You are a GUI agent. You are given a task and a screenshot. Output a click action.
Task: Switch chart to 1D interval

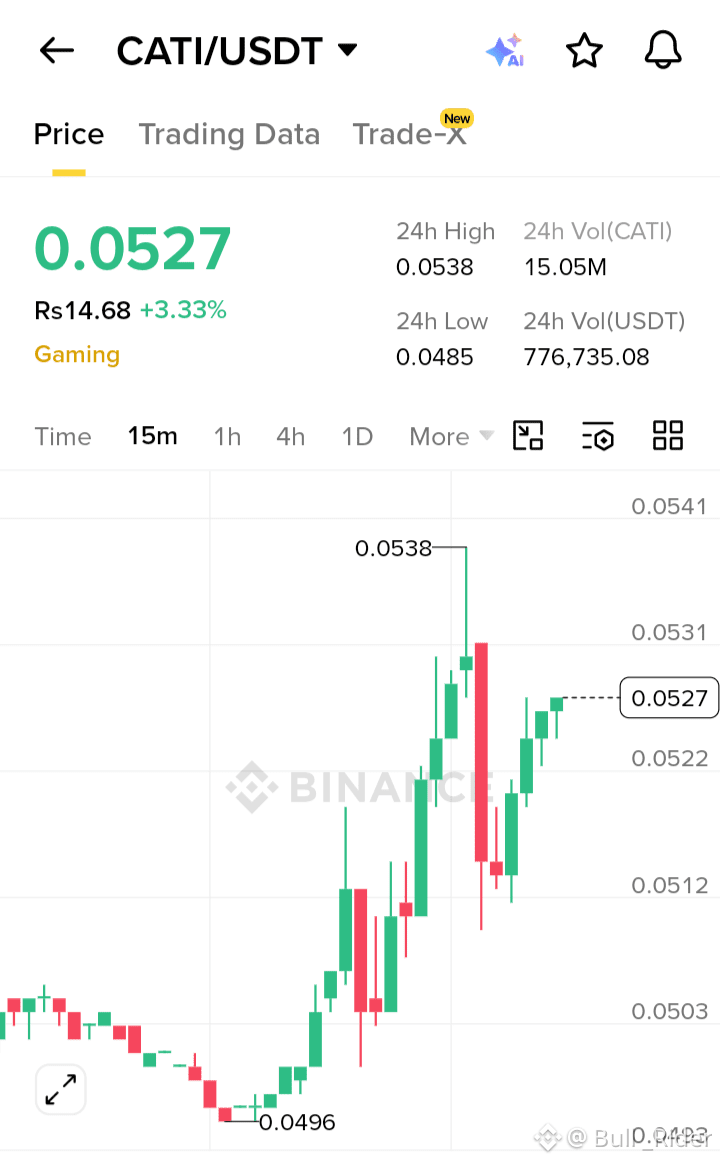[x=357, y=436]
